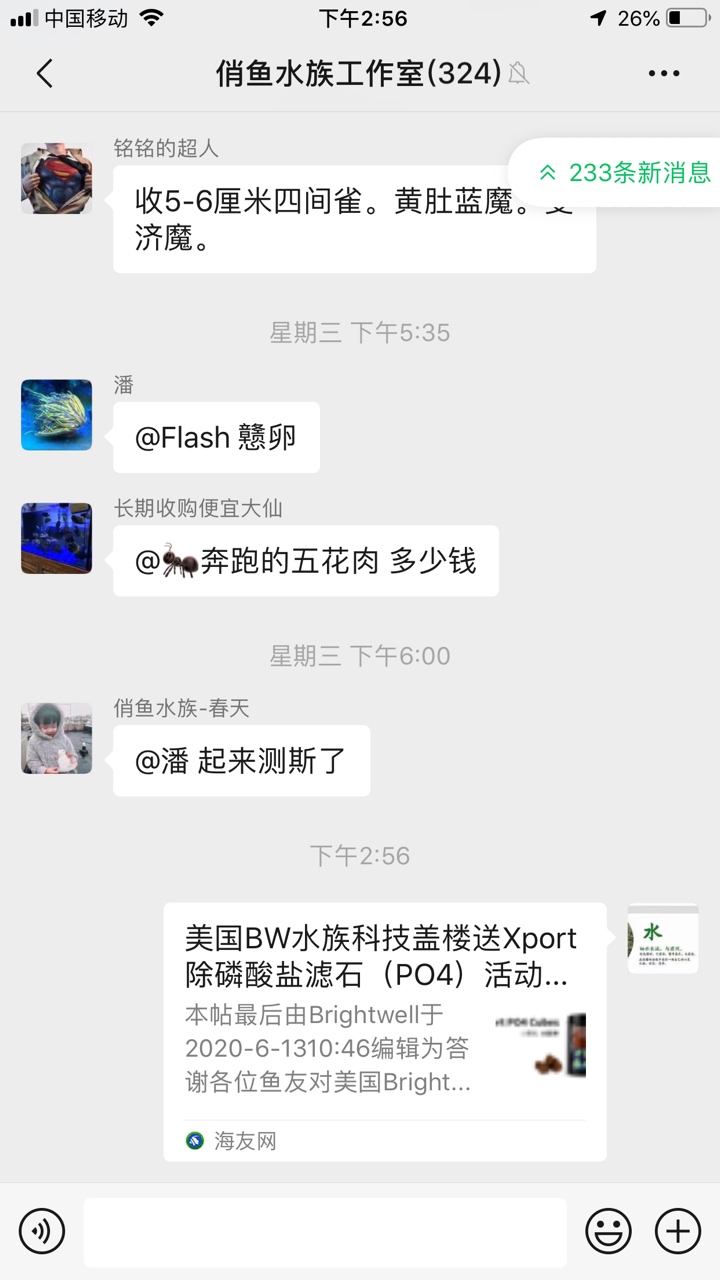The width and height of the screenshot is (720, 1280).
Task: Open the emoji sticker panel
Action: [608, 1230]
